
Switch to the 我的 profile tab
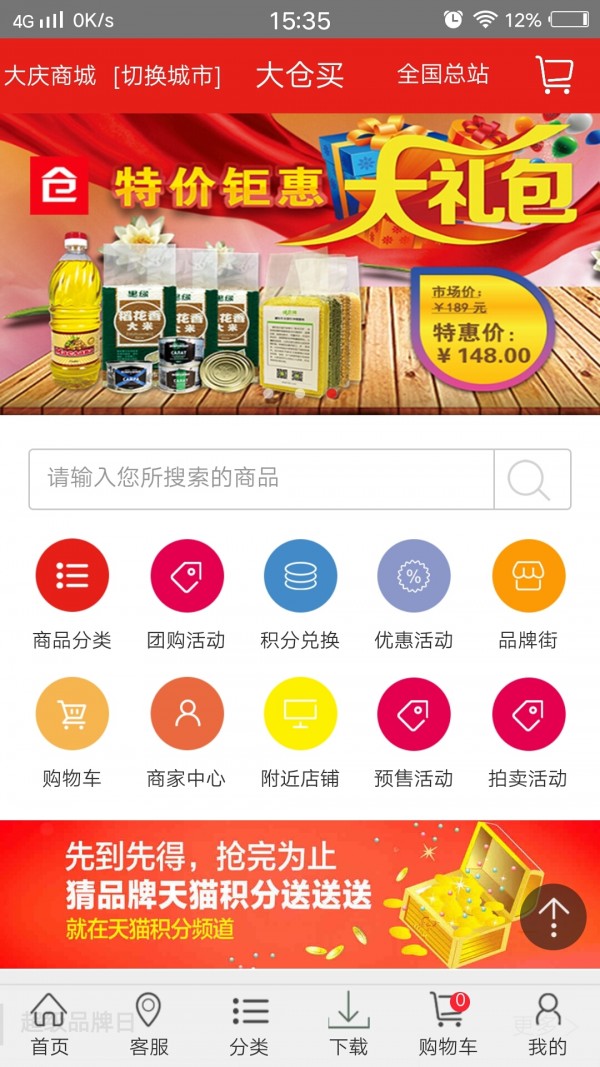(x=547, y=1025)
